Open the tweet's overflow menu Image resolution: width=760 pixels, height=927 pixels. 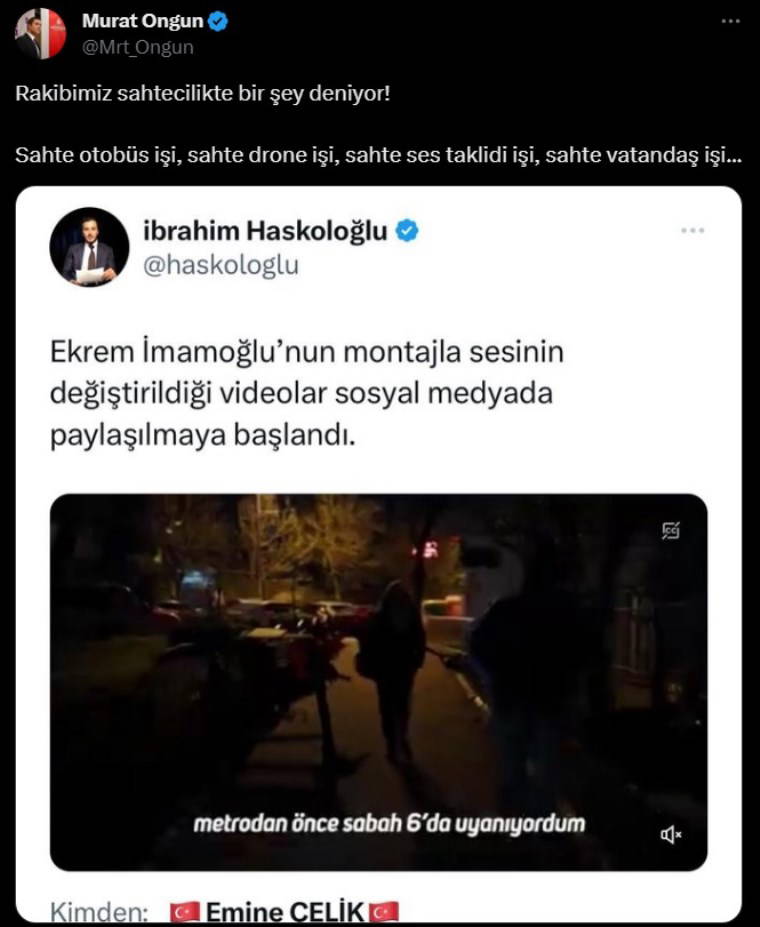point(730,21)
